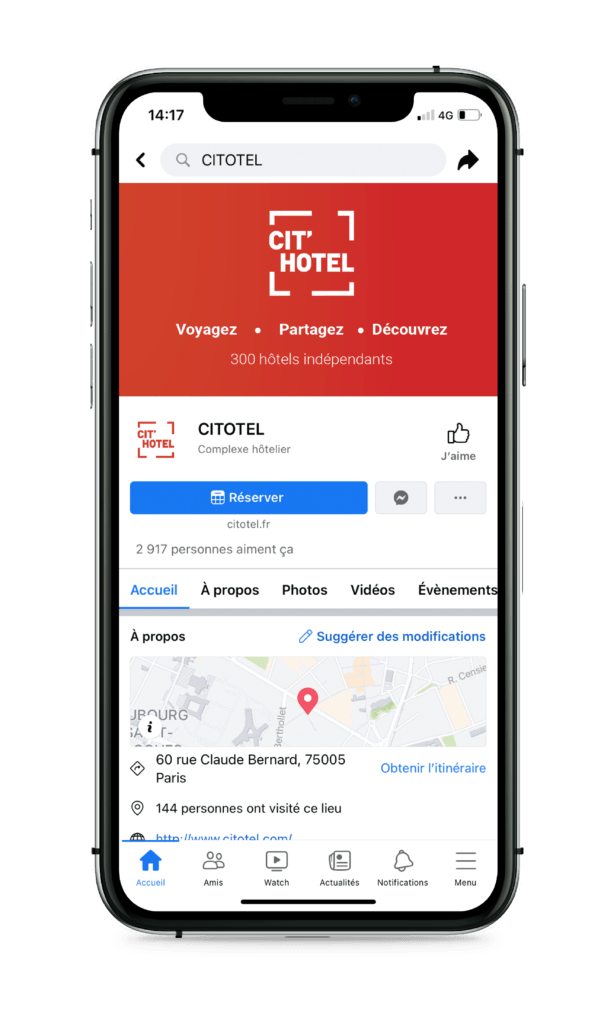Open the map showing the hotel location
The height and width of the screenshot is (1024, 601).
point(308,701)
